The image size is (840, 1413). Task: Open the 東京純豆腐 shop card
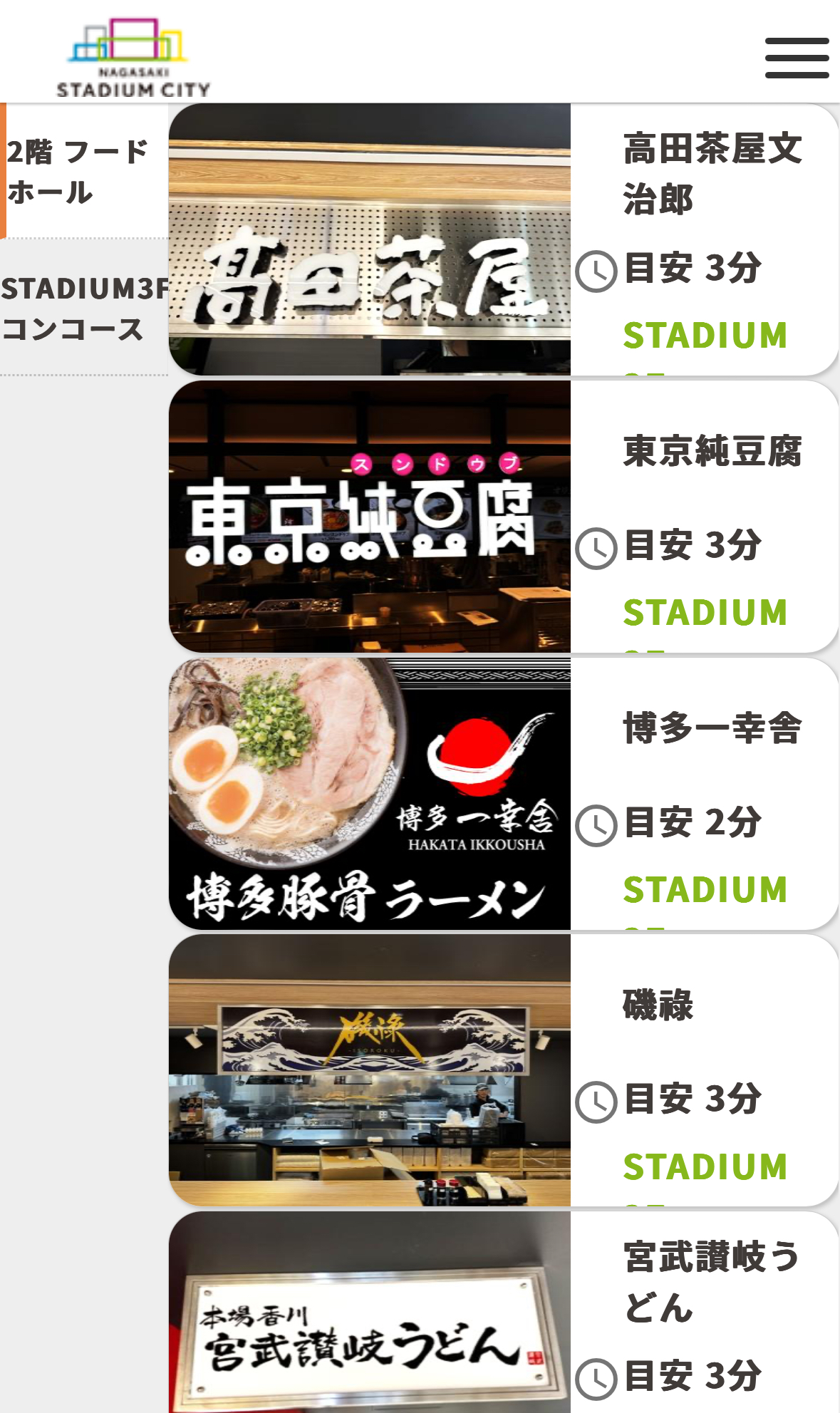click(503, 517)
